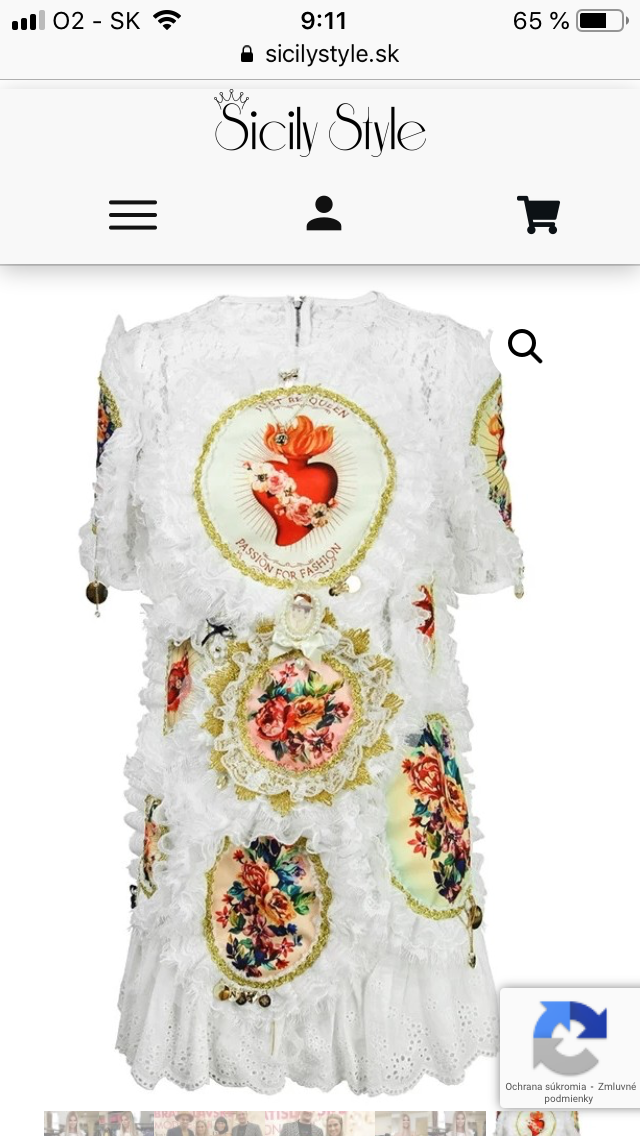640x1136 pixels.
Task: Open the hamburger navigation menu
Action: click(133, 215)
